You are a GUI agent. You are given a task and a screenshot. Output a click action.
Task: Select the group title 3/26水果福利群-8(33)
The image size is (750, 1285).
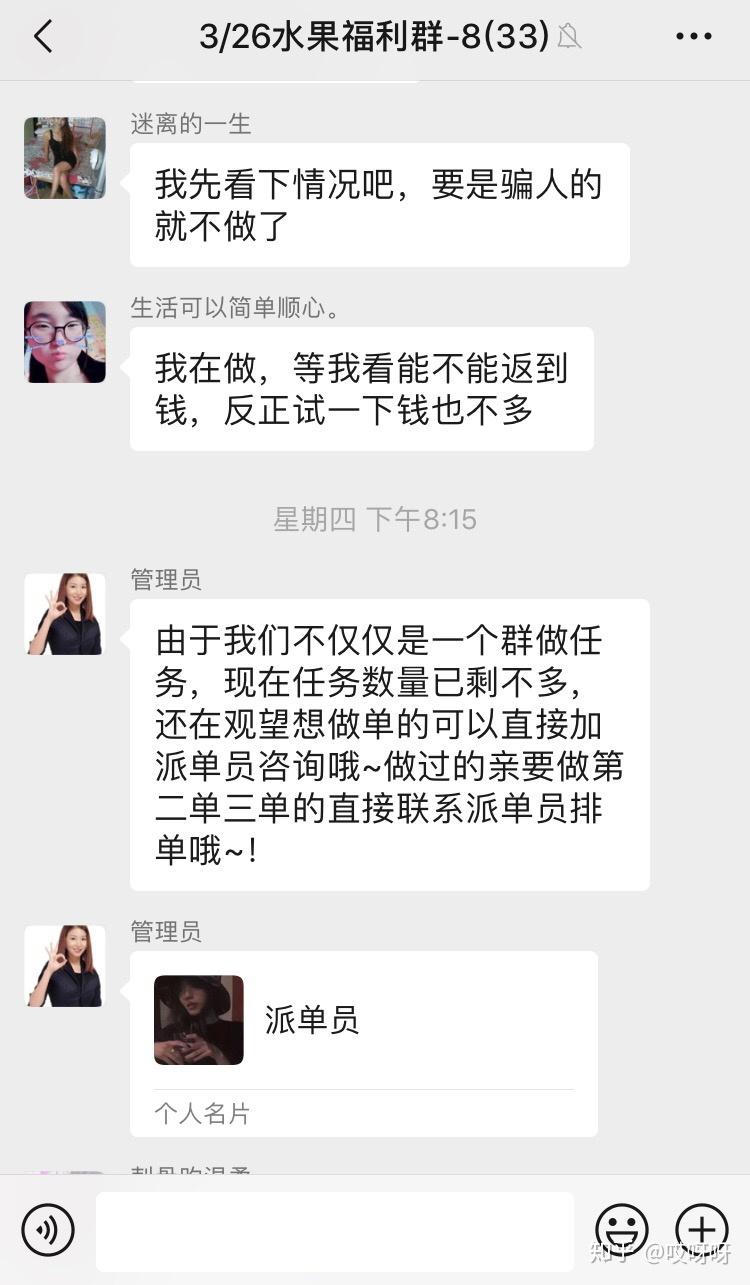pos(360,33)
